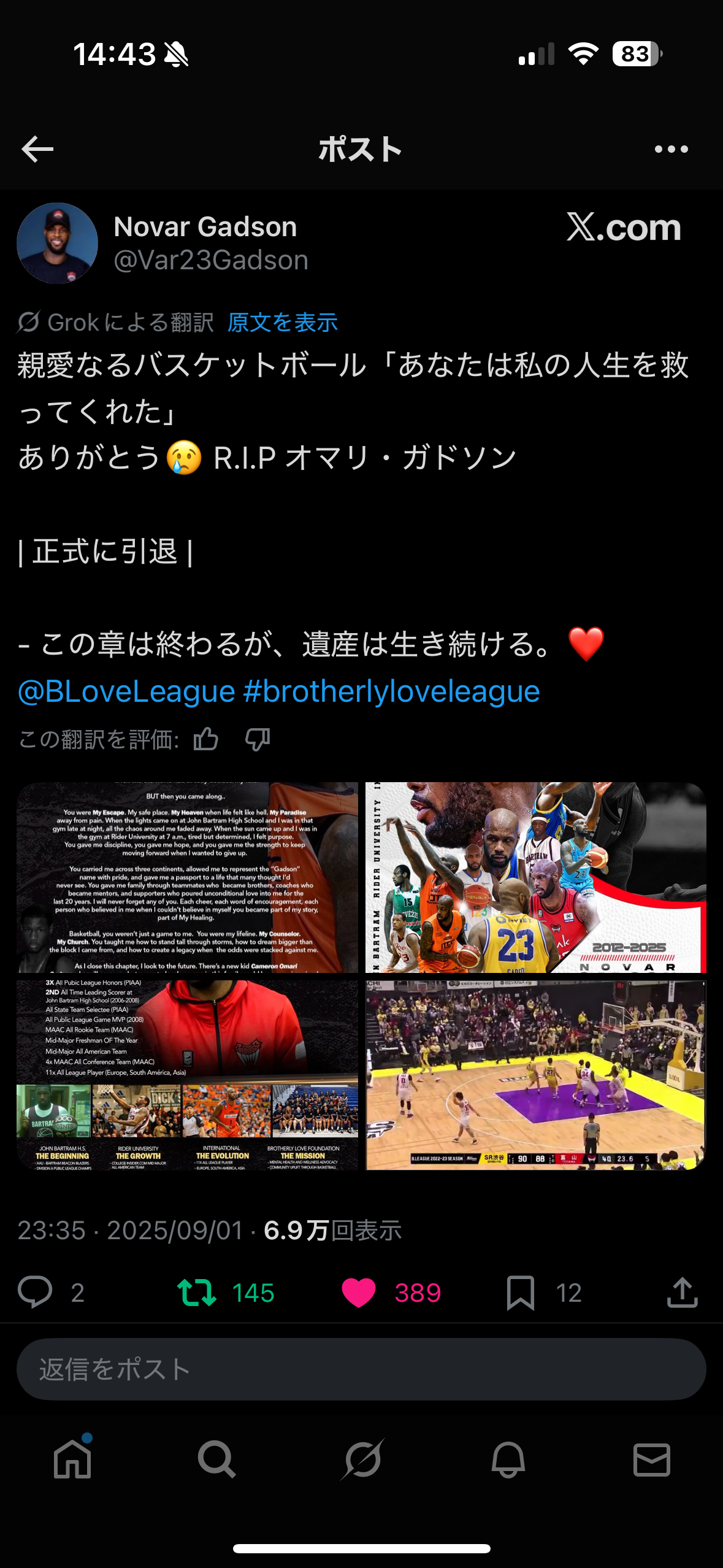The image size is (723, 1568).
Task: Open the #brotherlyloveleague hashtag
Action: 391,692
